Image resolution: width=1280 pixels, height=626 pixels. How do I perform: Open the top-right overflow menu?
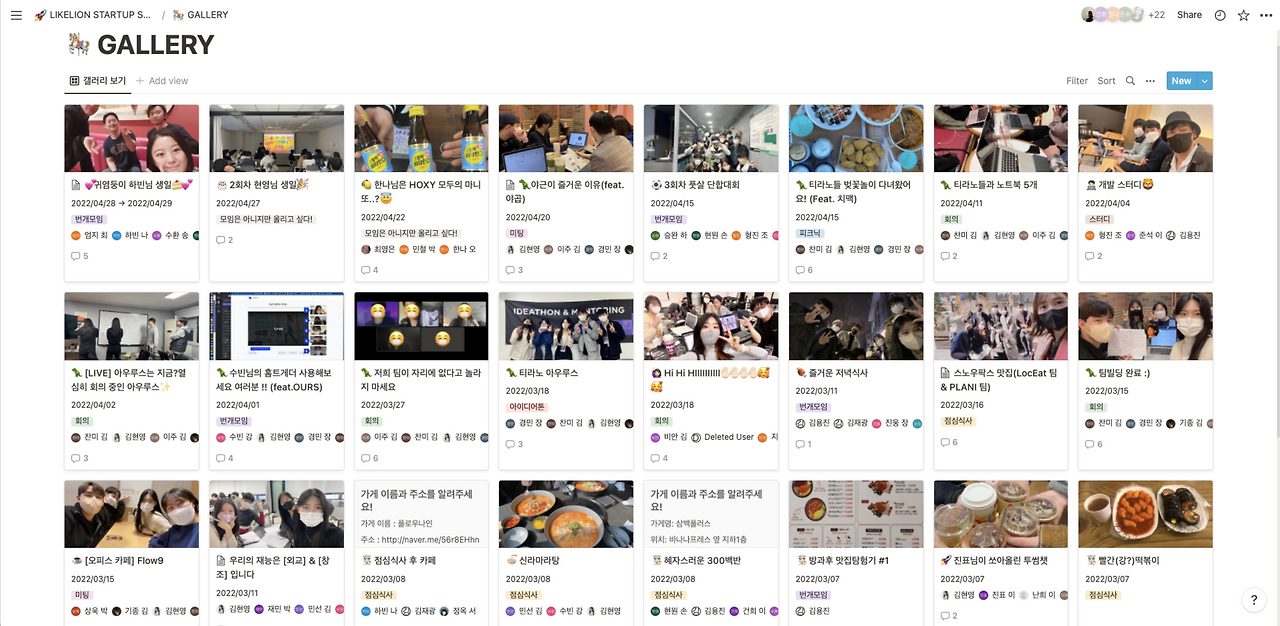point(1266,15)
